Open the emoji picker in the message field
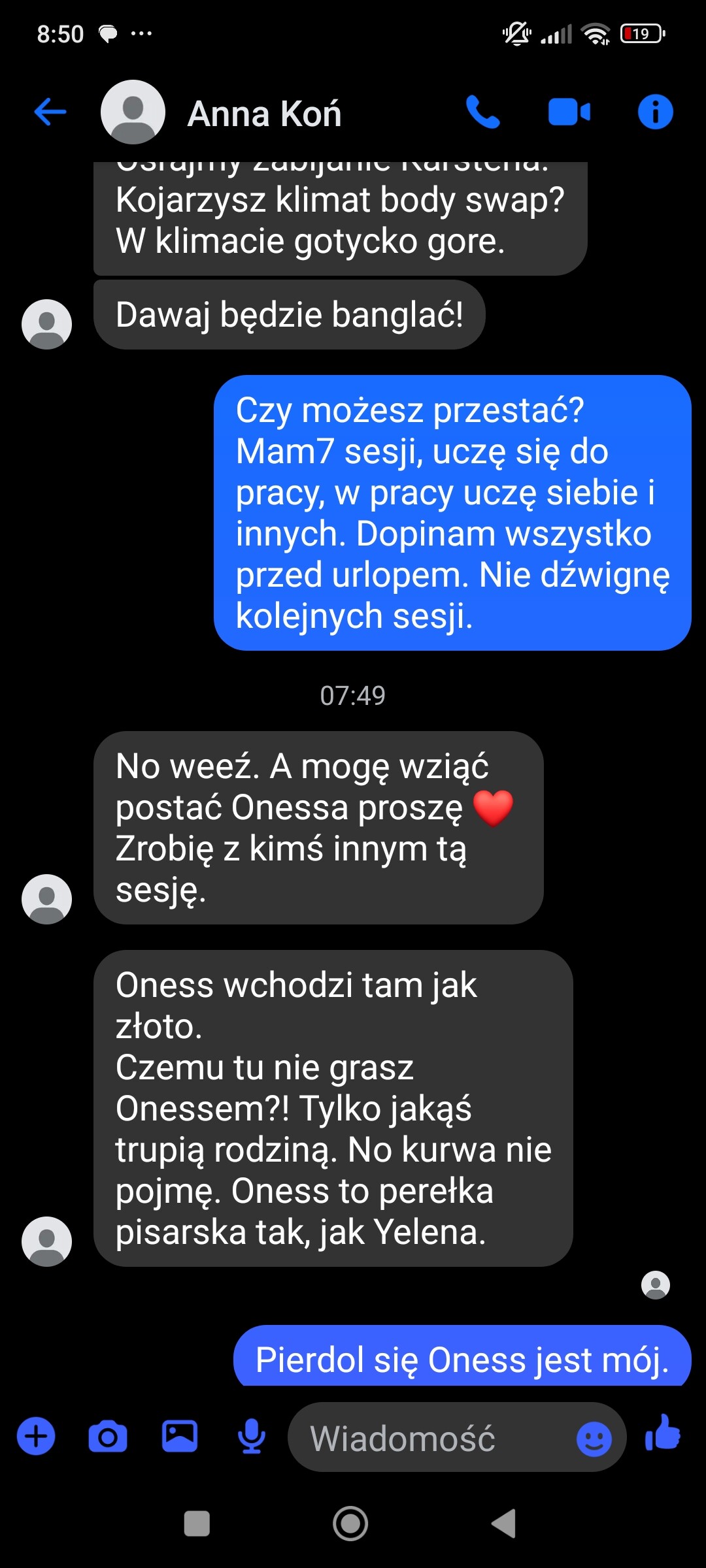 [x=594, y=1438]
